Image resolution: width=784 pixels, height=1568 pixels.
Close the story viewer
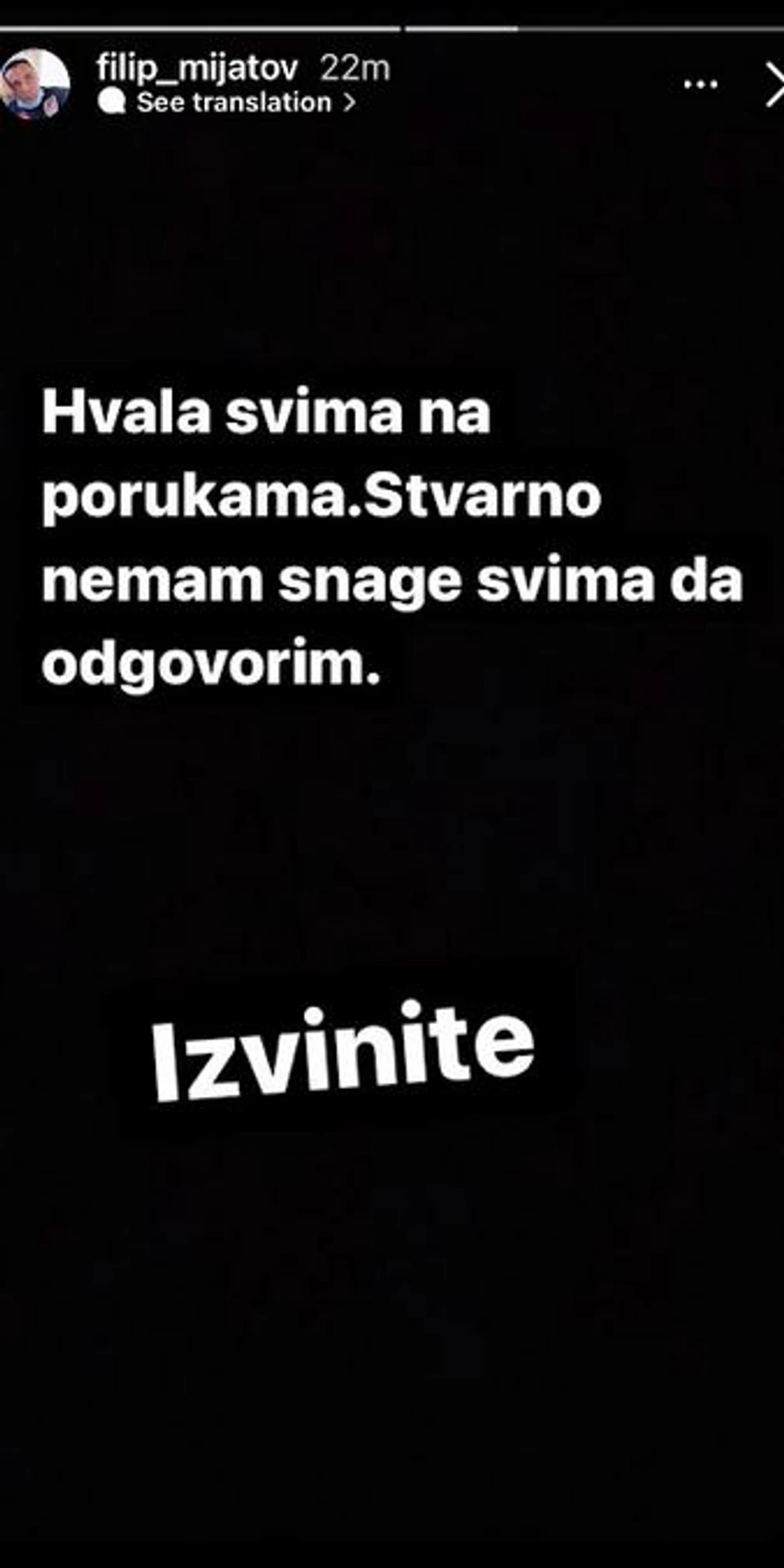click(x=772, y=84)
